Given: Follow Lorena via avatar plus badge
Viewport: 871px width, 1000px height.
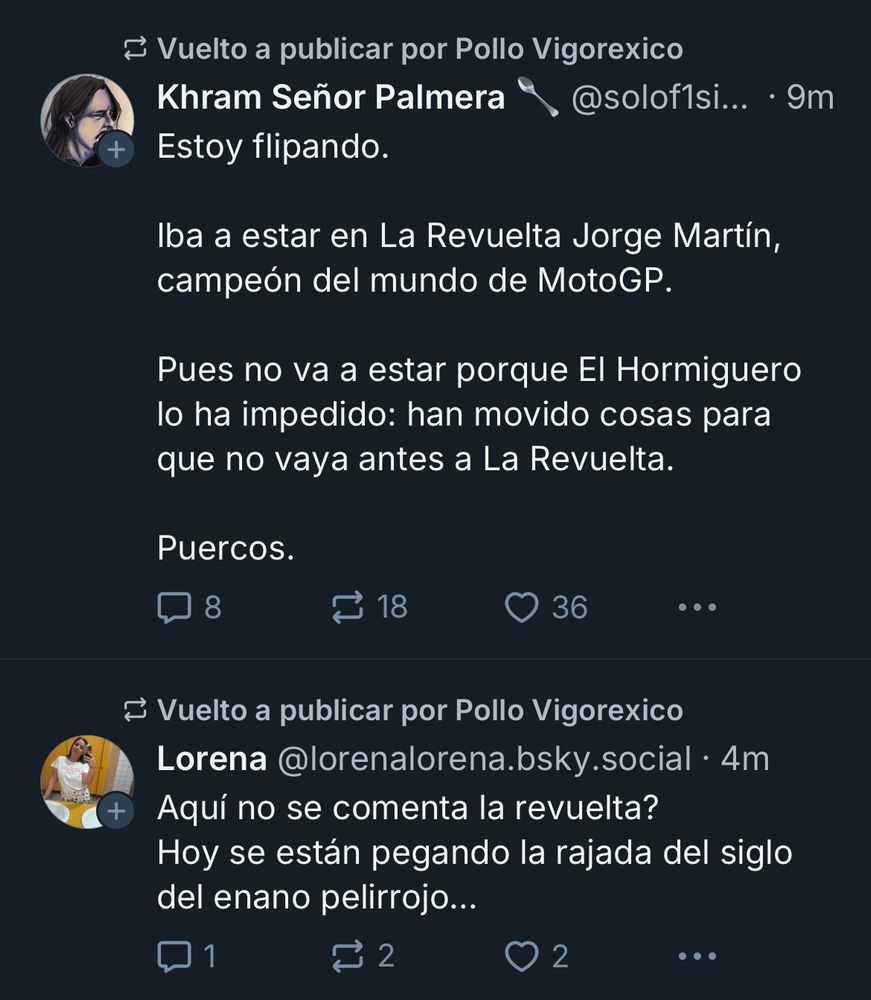Looking at the screenshot, I should pos(115,811).
